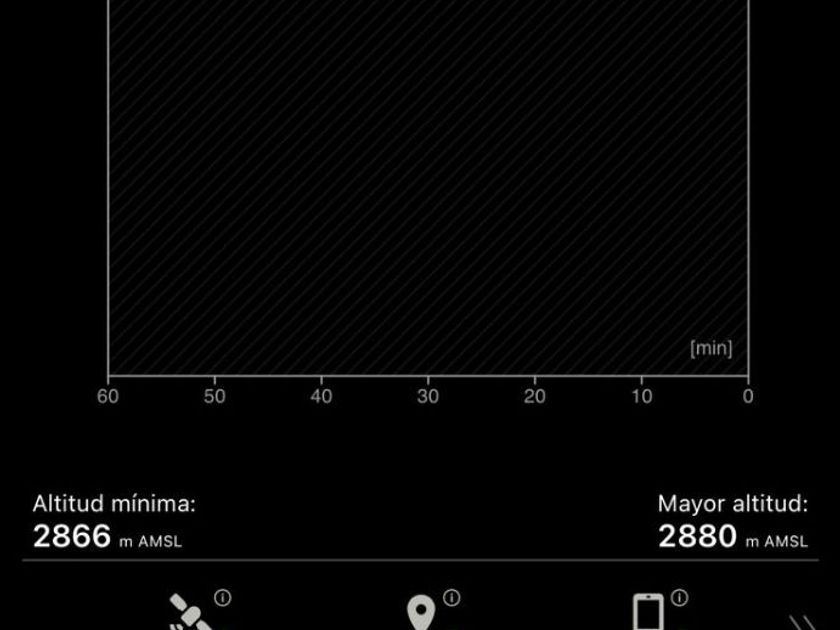
Task: Select the phone device altitude source
Action: 648,612
